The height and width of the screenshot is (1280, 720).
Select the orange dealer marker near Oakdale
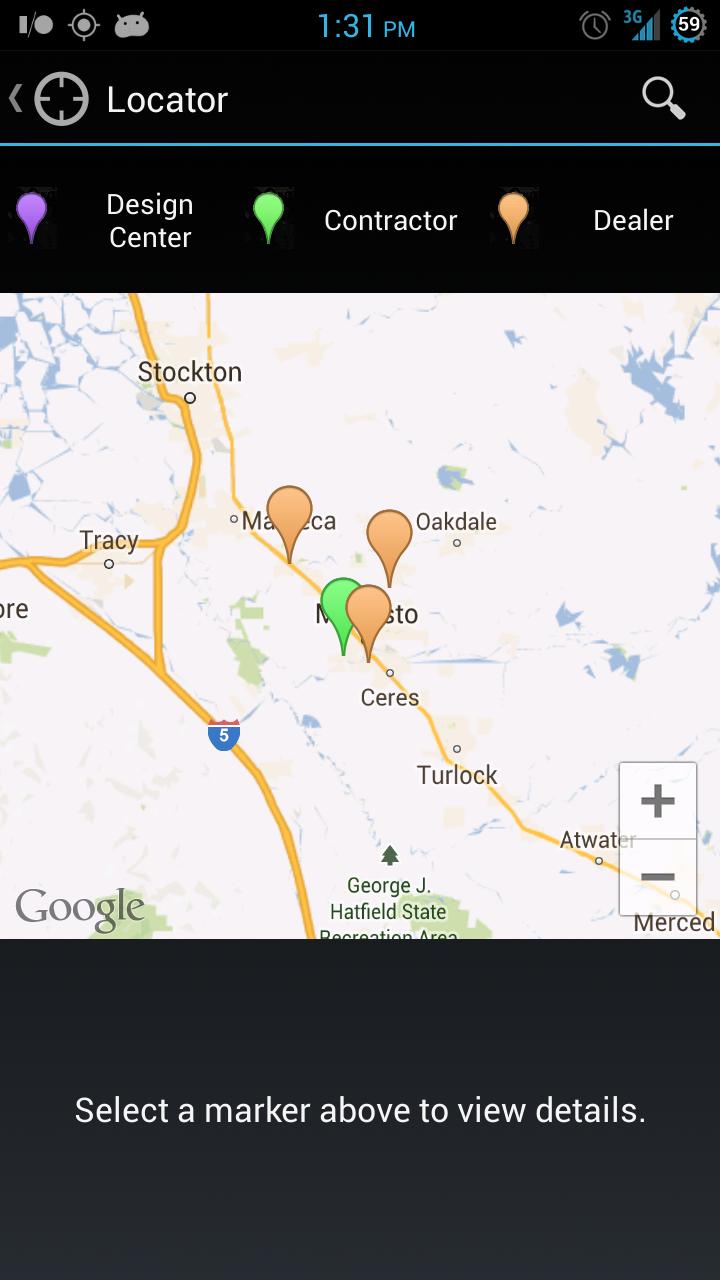point(389,537)
